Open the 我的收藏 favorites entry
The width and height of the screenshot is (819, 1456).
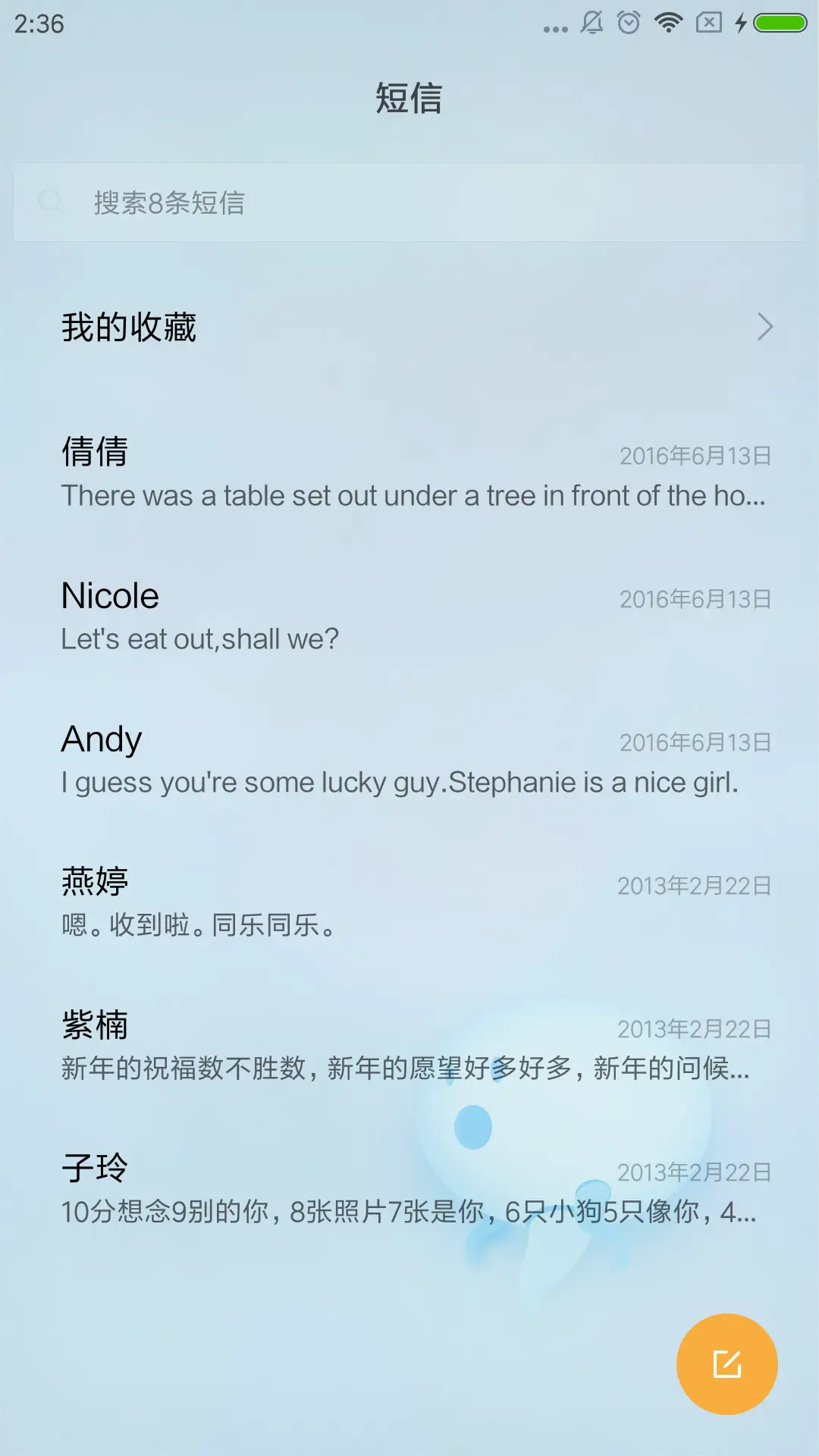pyautogui.click(x=129, y=327)
